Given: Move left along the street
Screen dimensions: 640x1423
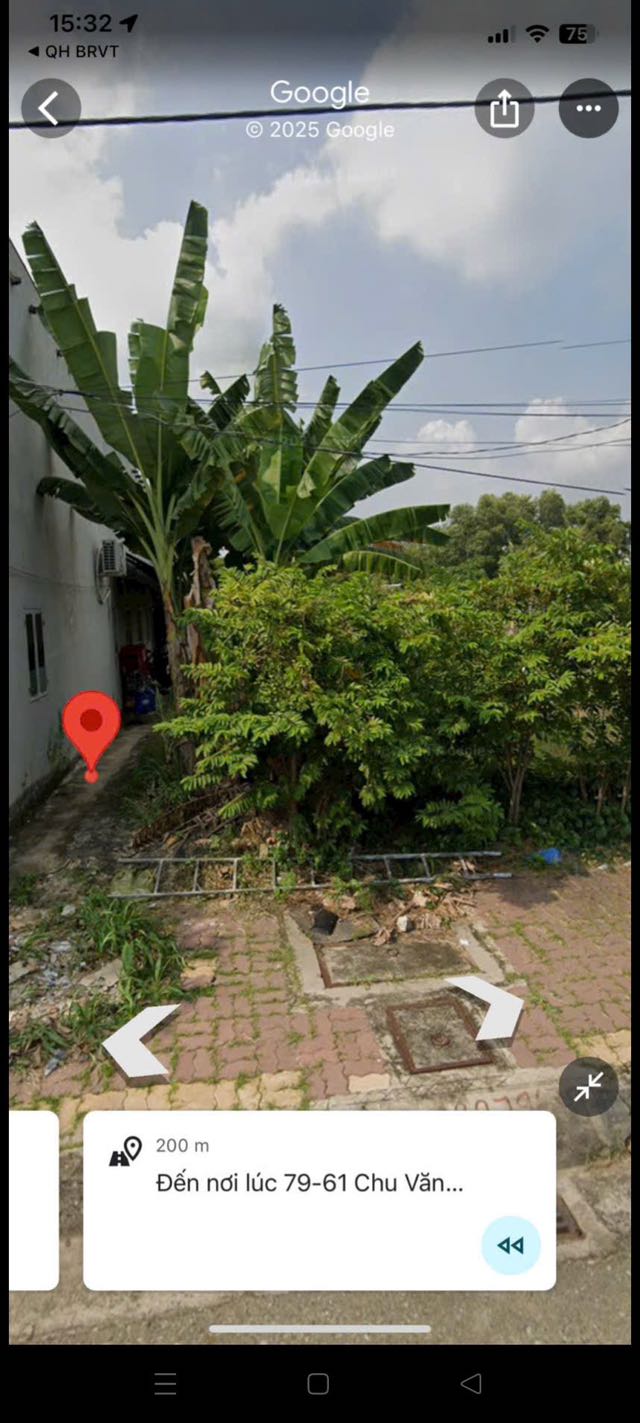Looking at the screenshot, I should click(x=139, y=1043).
